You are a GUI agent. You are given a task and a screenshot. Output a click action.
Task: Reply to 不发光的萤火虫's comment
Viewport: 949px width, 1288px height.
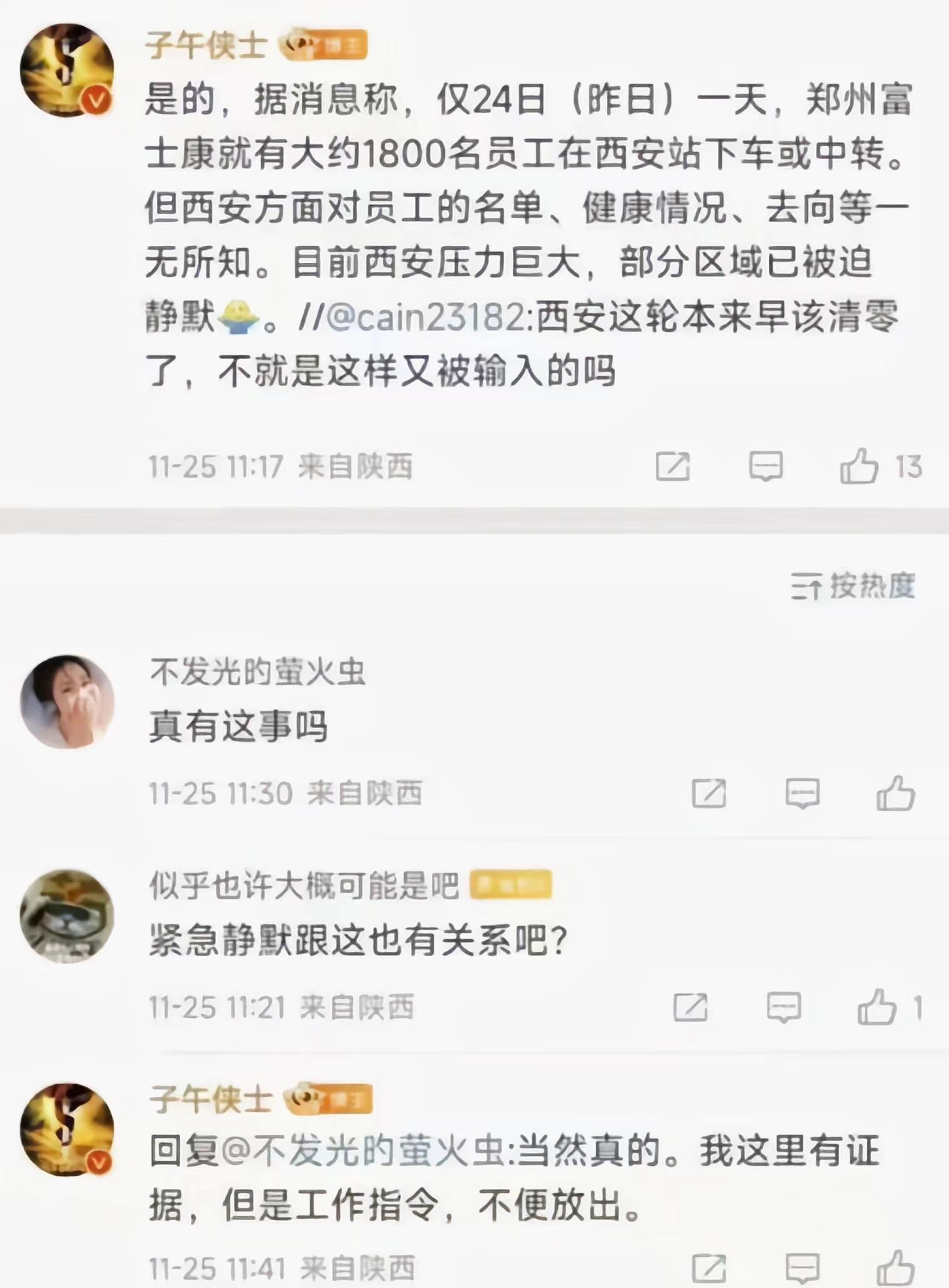[802, 793]
